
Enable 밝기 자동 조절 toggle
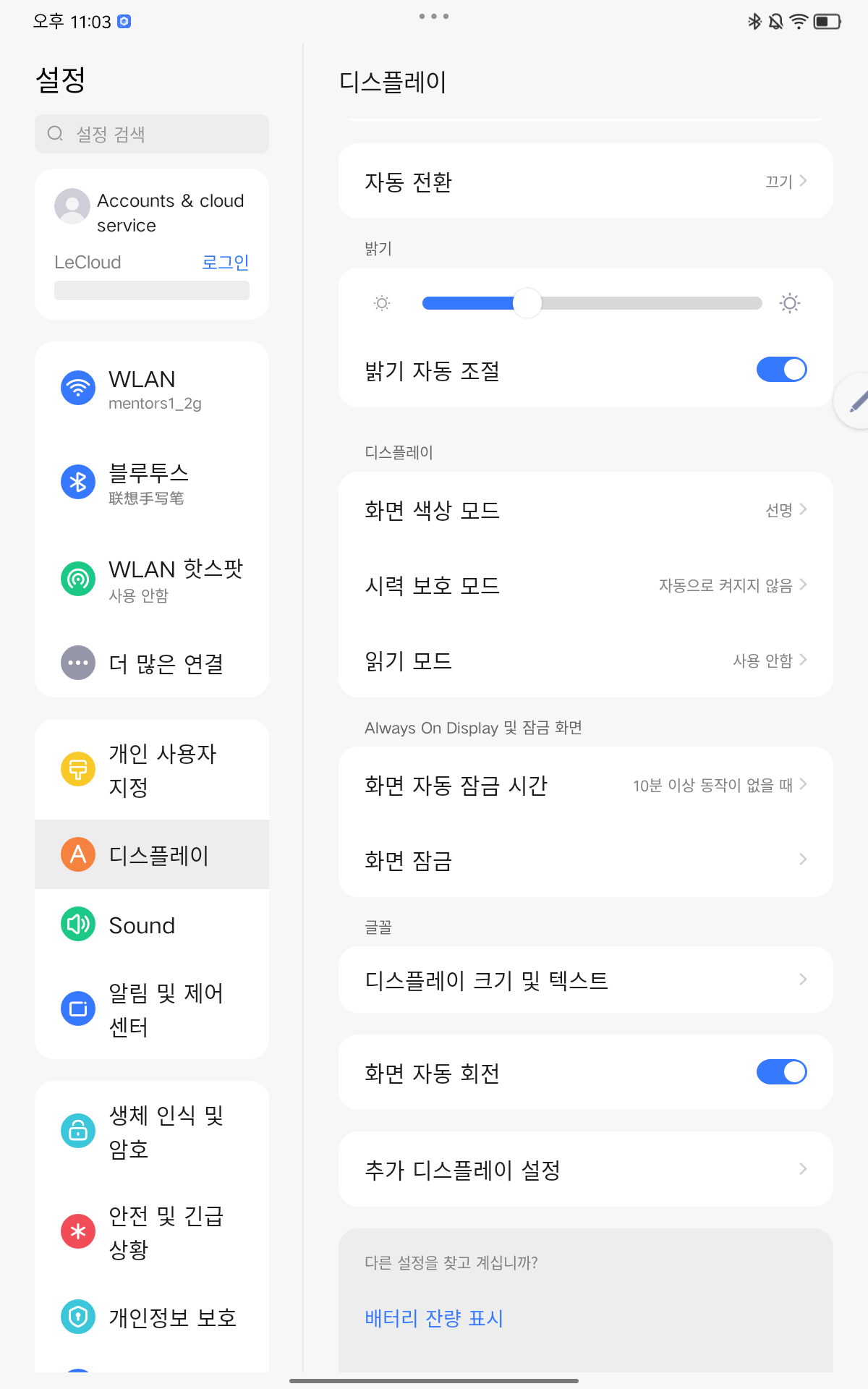(782, 370)
